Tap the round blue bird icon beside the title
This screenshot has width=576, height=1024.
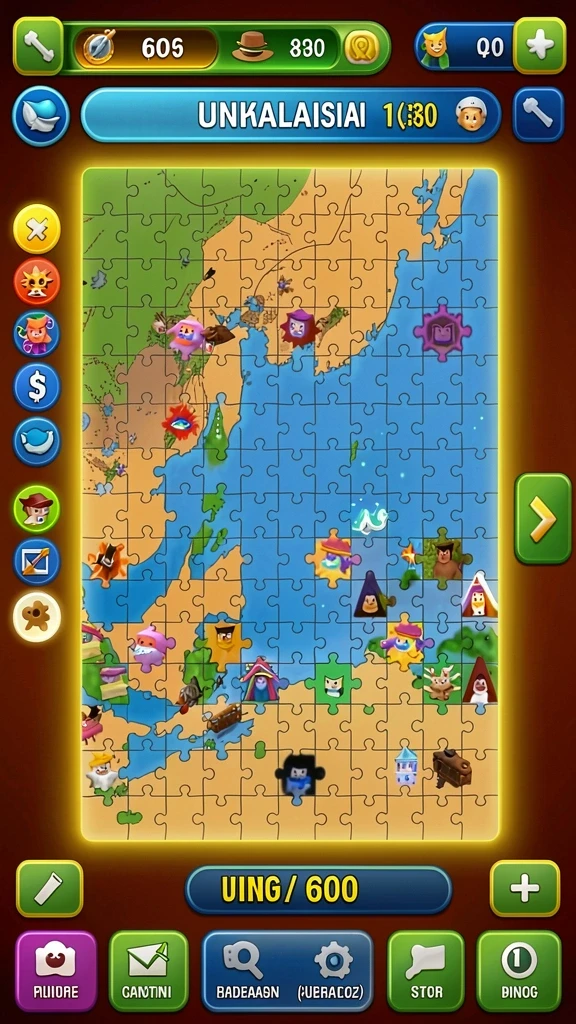(x=40, y=116)
